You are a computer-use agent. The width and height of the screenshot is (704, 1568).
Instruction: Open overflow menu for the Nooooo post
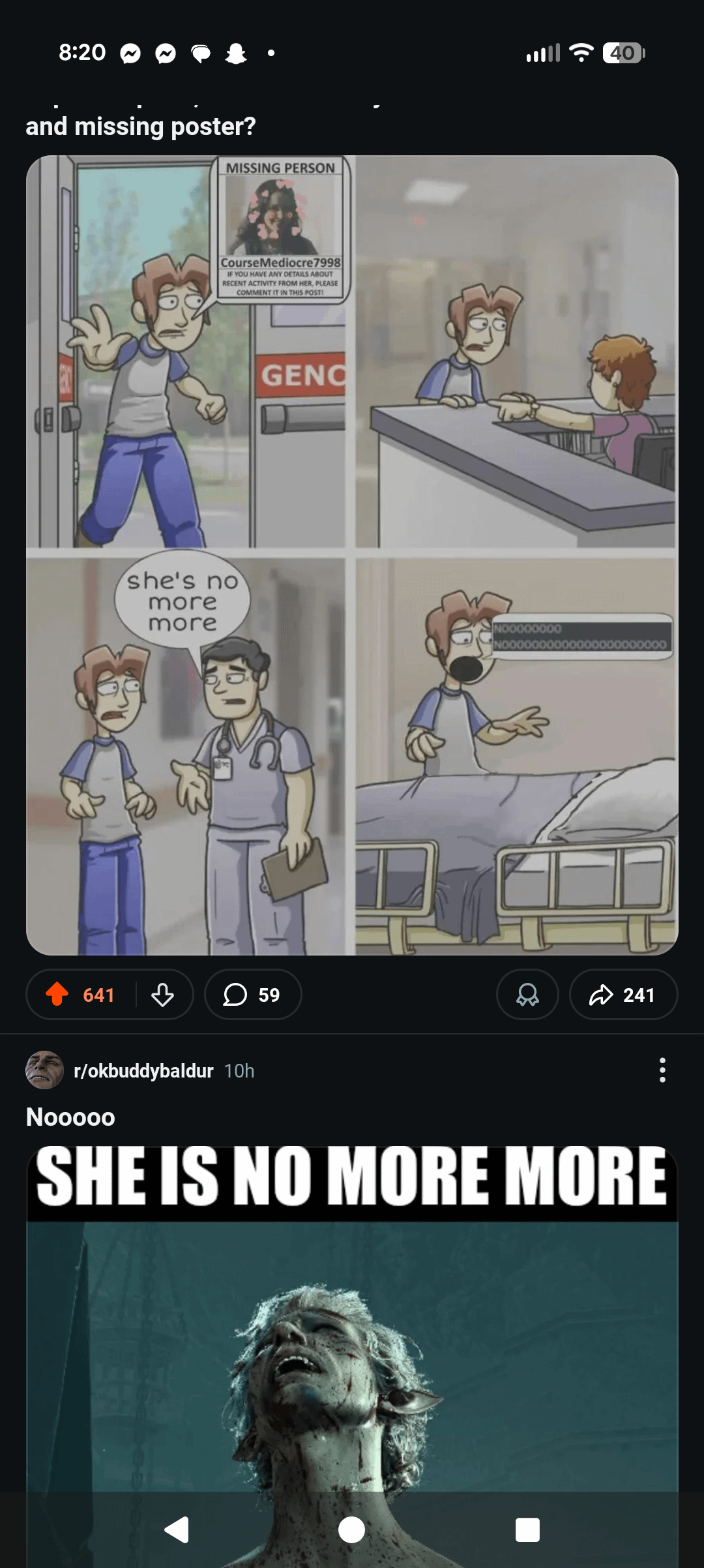(x=662, y=1070)
